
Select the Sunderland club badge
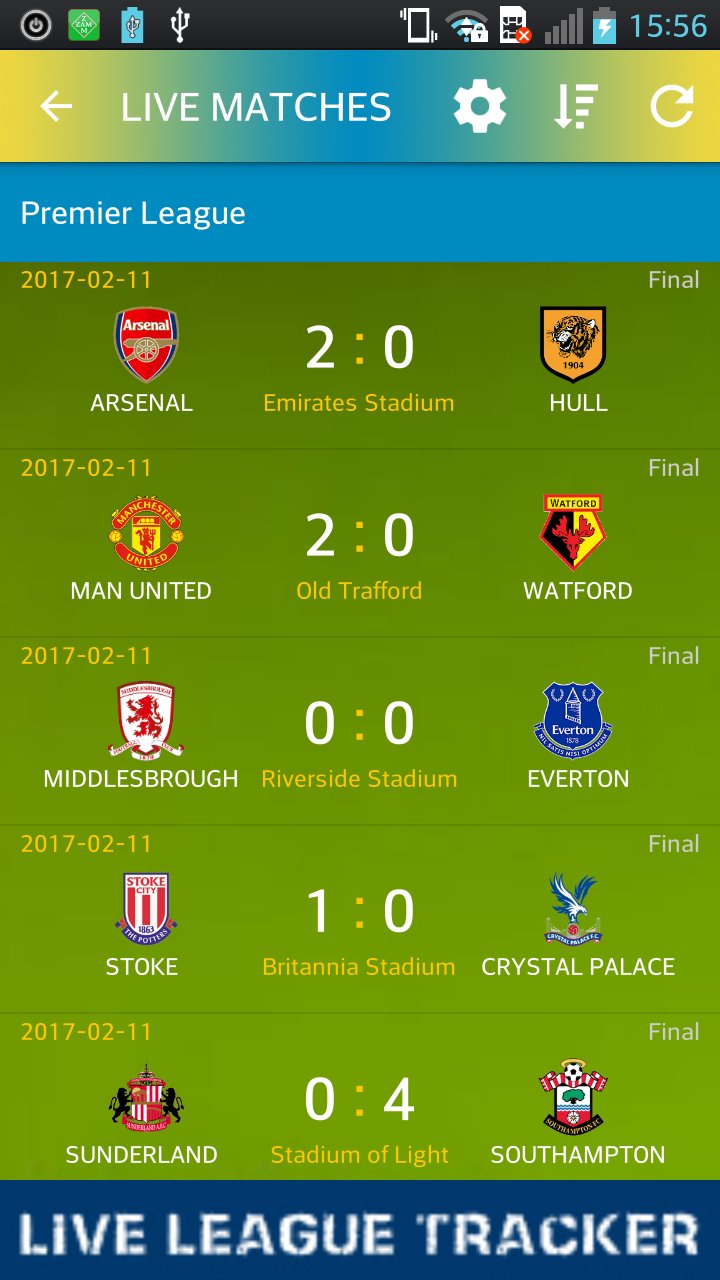pyautogui.click(x=142, y=1094)
